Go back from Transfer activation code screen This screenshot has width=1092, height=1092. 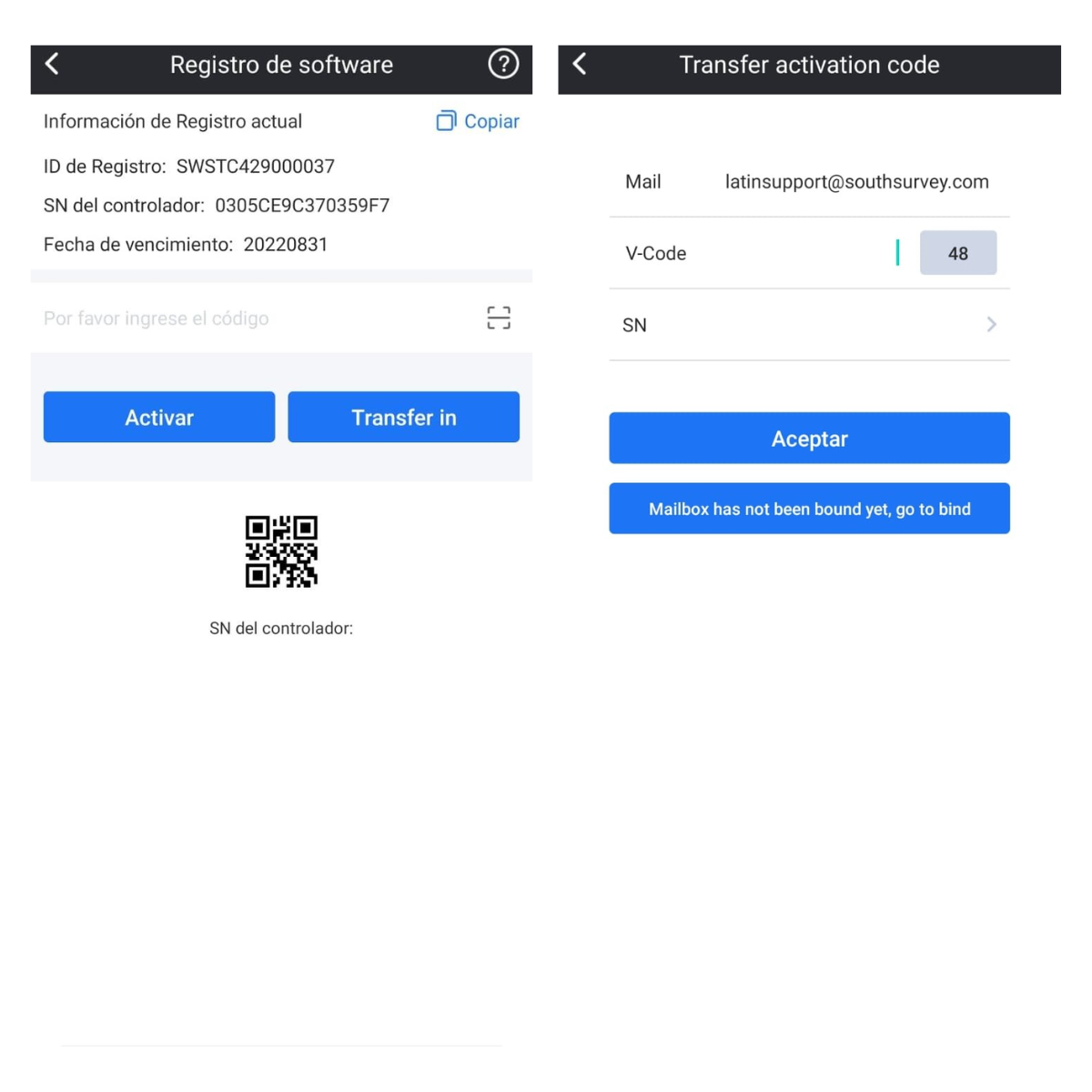(x=581, y=65)
